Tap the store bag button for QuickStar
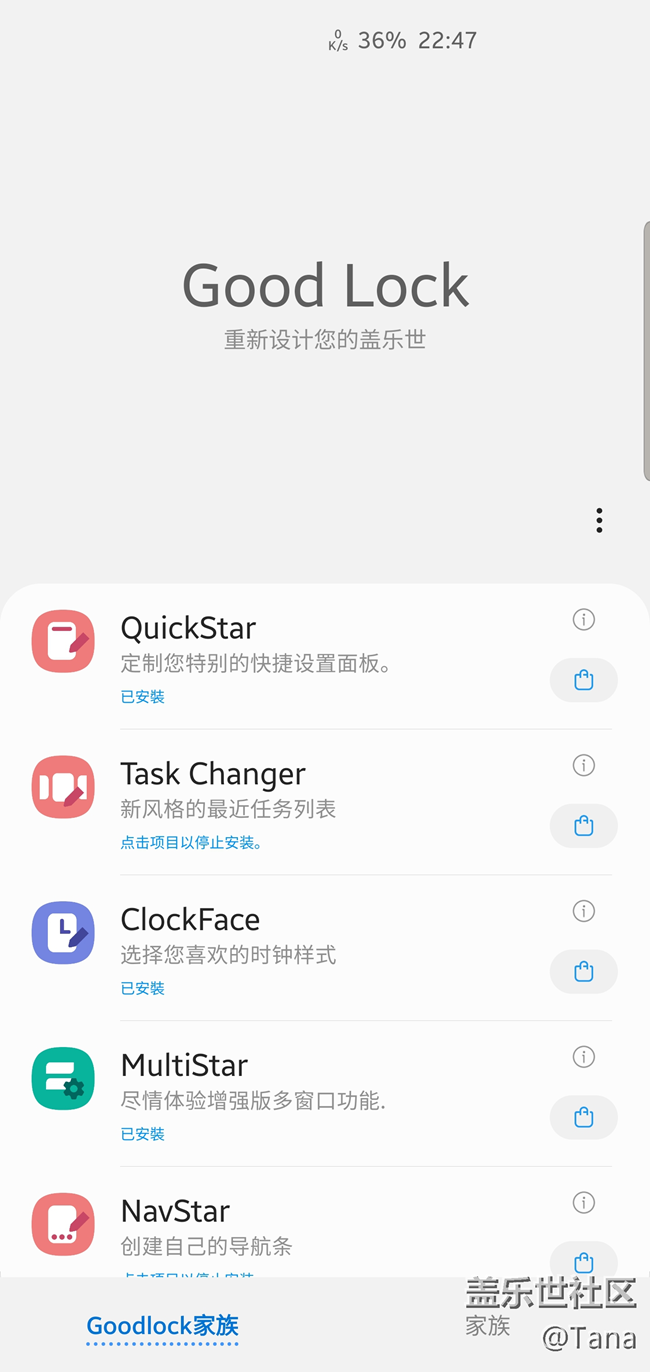The image size is (650, 1372). click(584, 681)
